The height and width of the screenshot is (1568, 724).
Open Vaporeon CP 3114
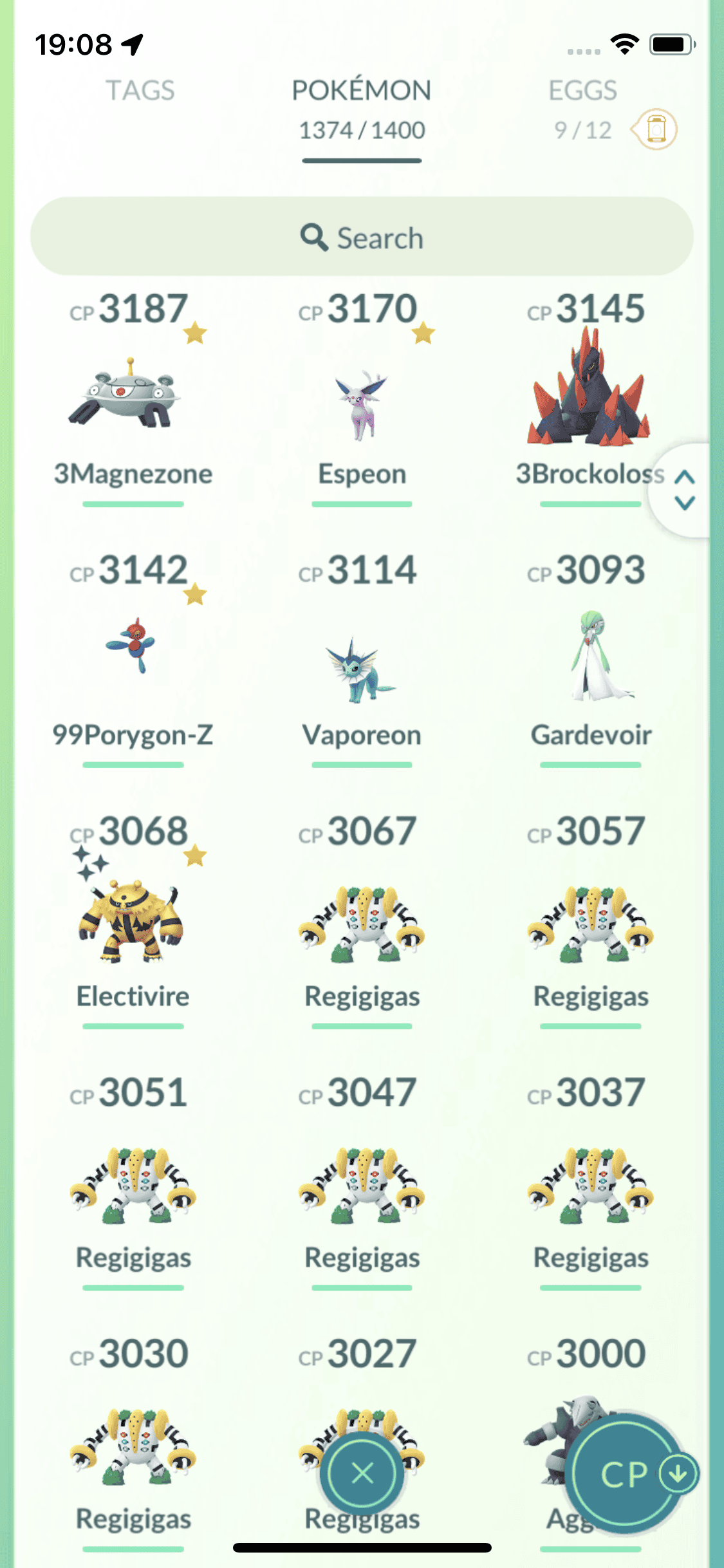[x=362, y=669]
